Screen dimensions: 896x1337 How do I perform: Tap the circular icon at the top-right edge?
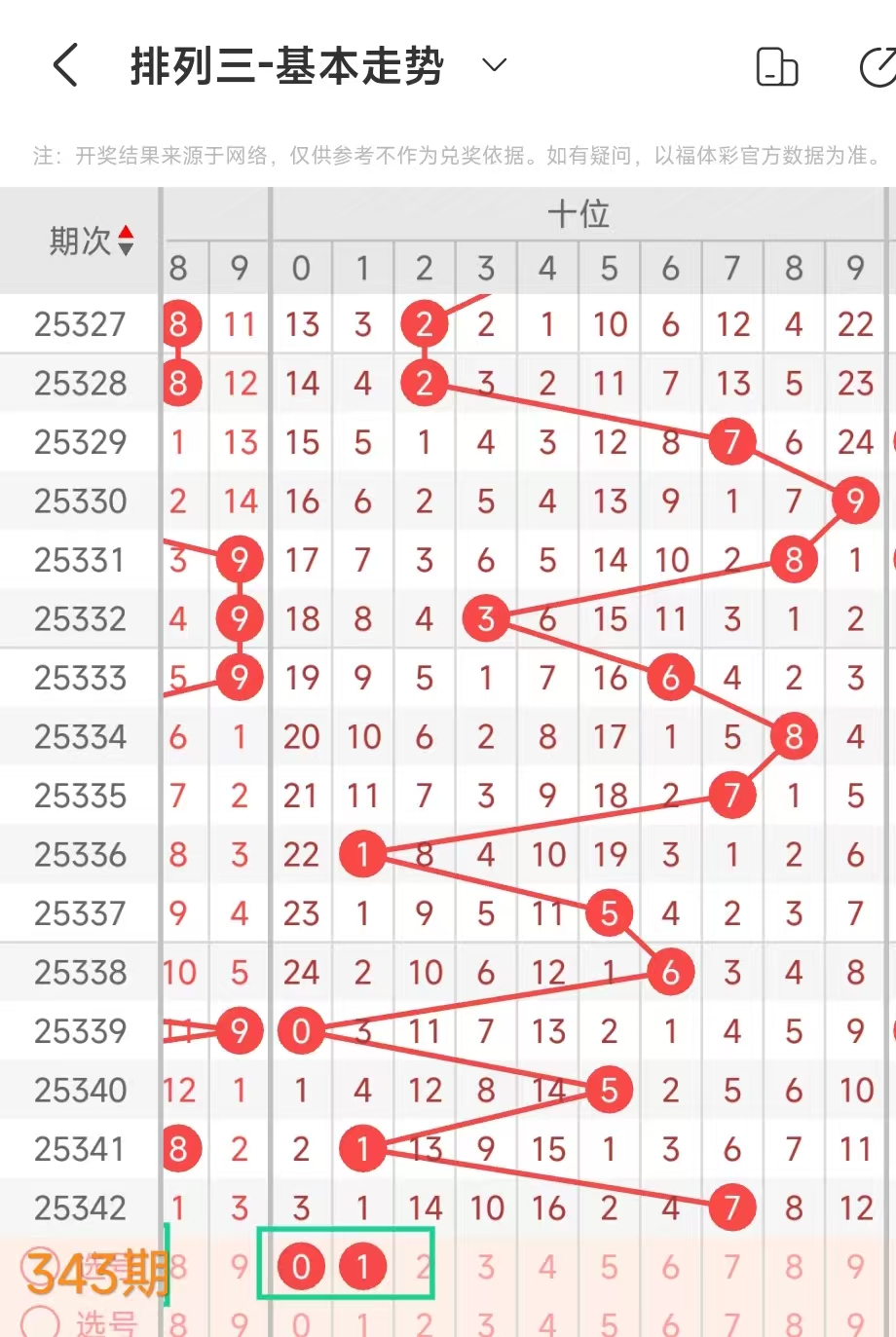878,67
